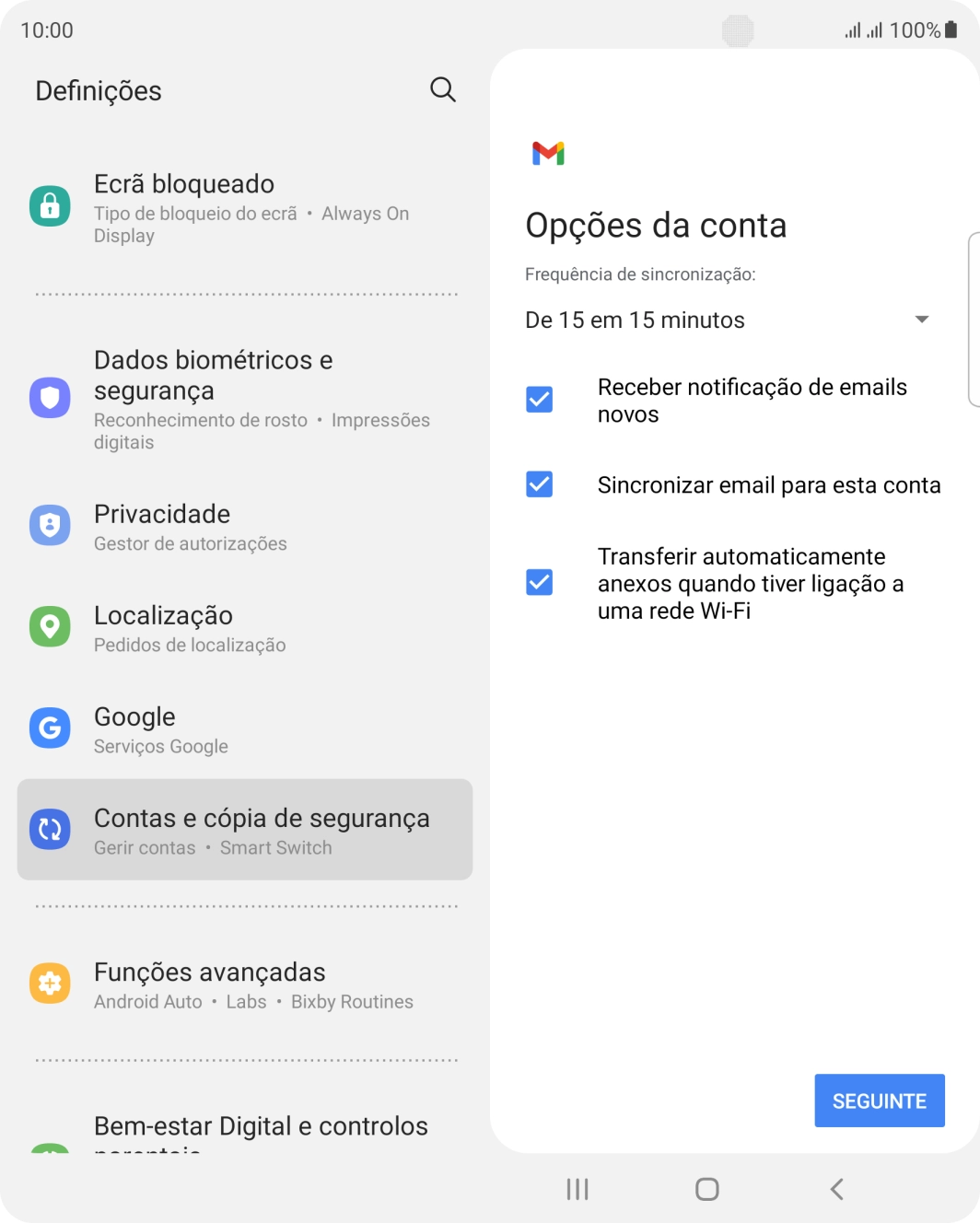Disable automatic attachment download over Wi-Fi

click(539, 581)
